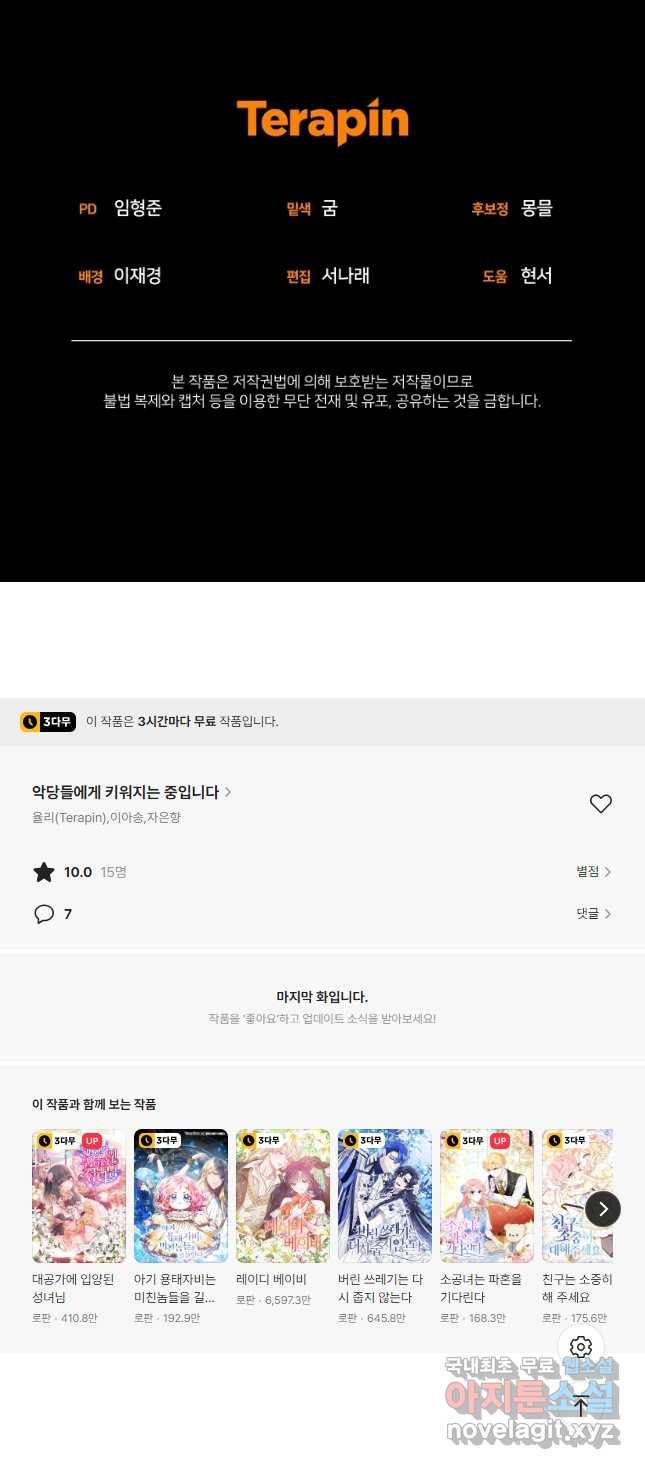Screen dimensions: 645x1469
Task: Open viewer settings with the gear icon
Action: pos(580,1347)
